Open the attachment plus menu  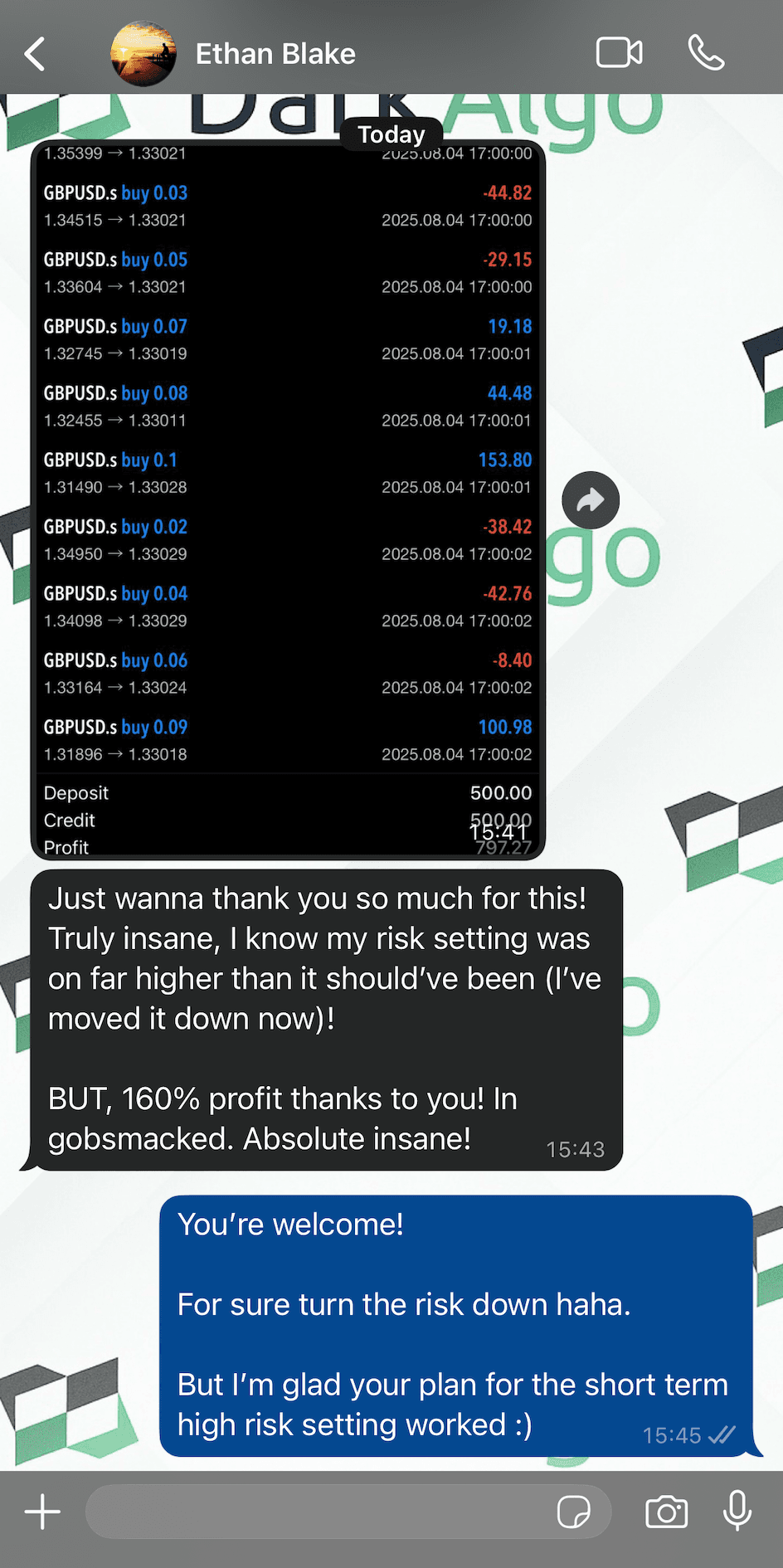pos(42,1512)
